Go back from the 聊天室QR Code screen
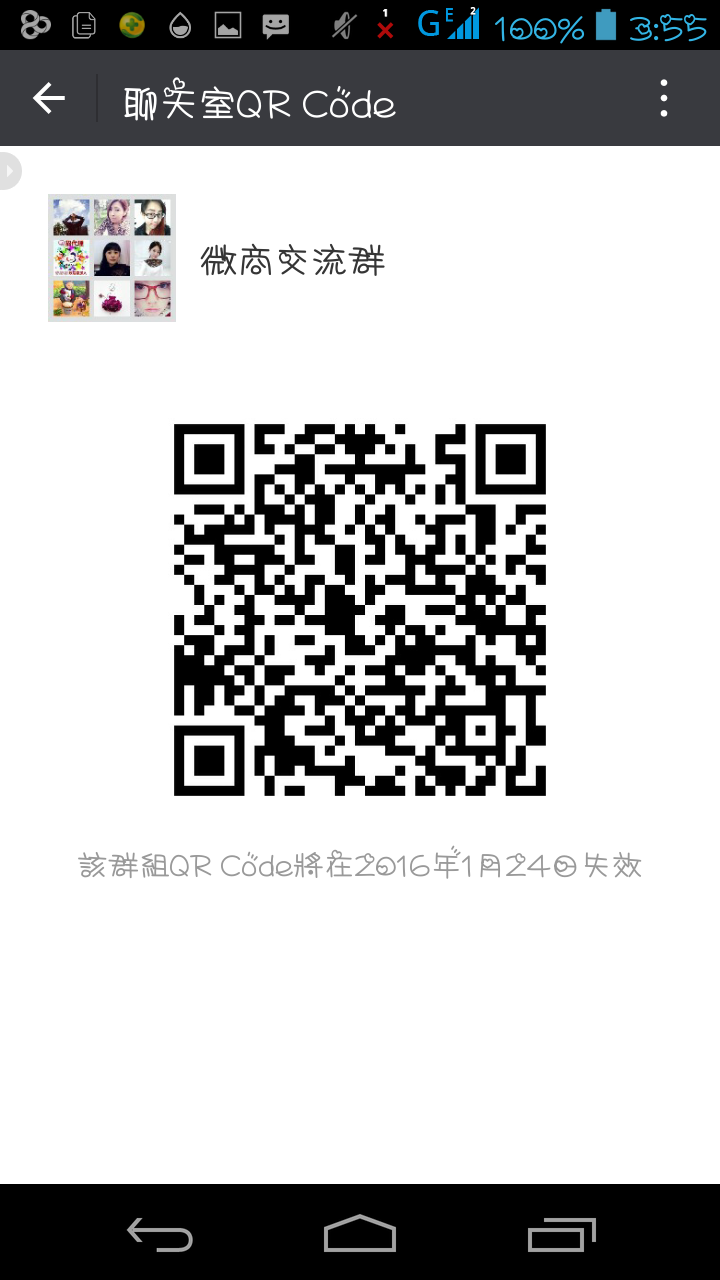720x1280 pixels. pyautogui.click(x=49, y=98)
